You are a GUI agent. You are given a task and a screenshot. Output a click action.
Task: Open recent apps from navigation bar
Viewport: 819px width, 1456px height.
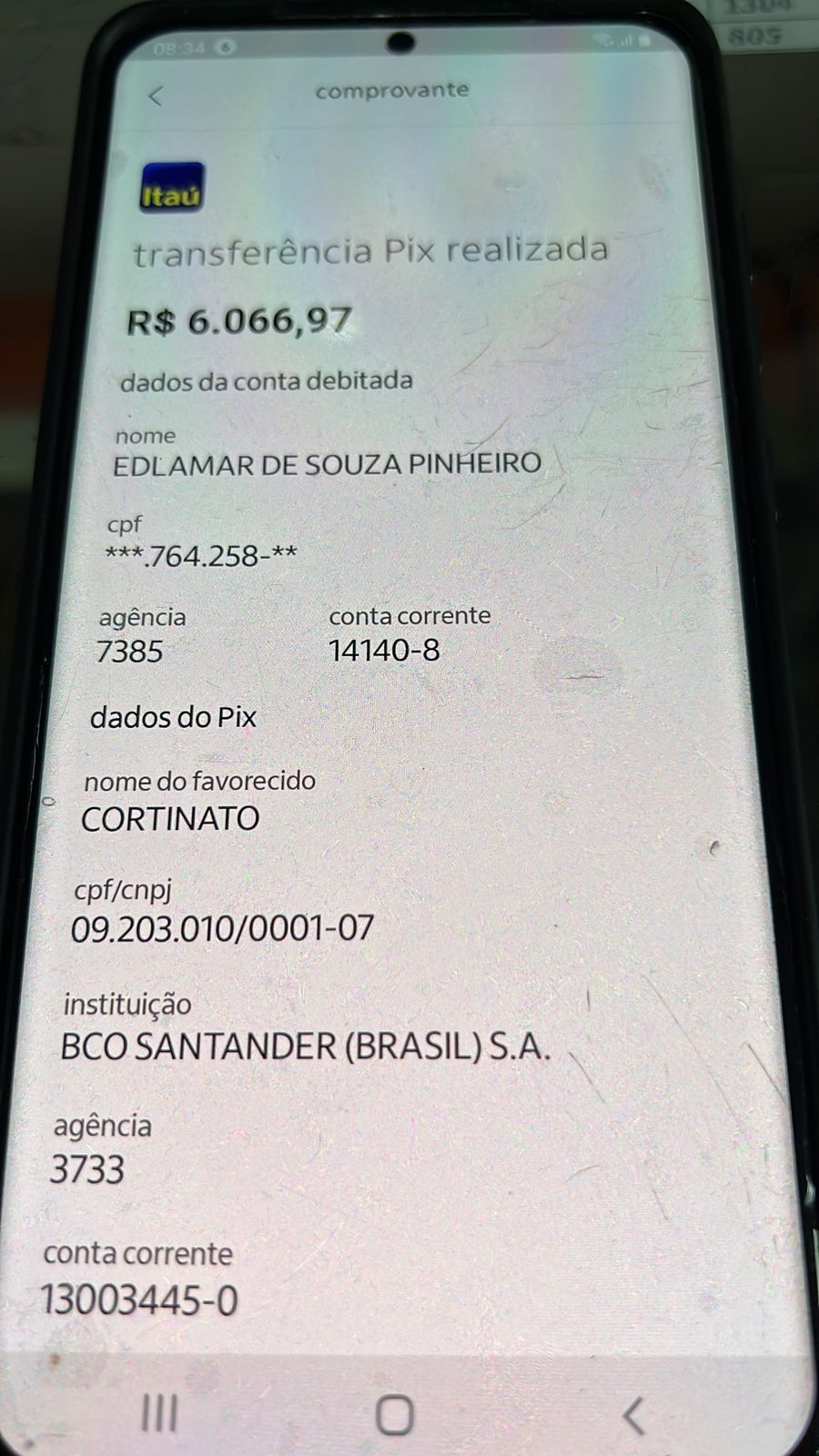tap(159, 1413)
